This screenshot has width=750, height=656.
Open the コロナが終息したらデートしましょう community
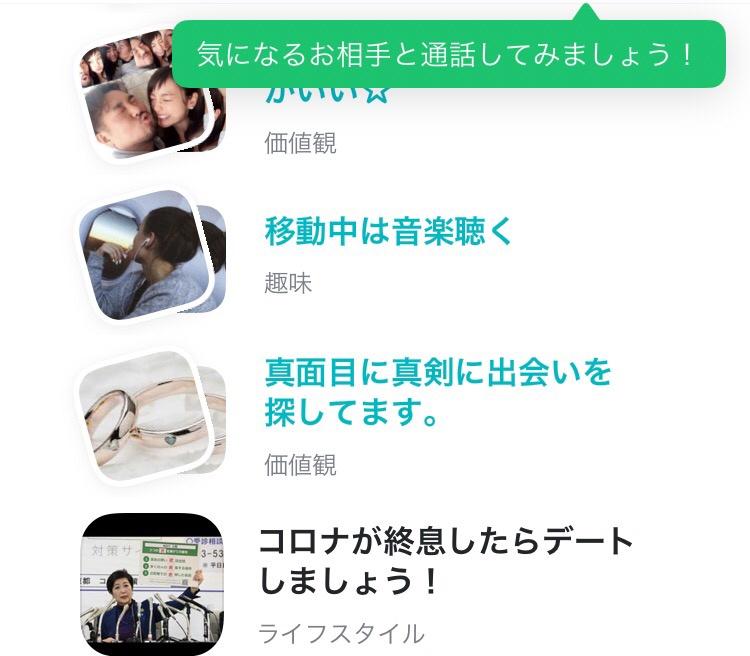pos(446,560)
